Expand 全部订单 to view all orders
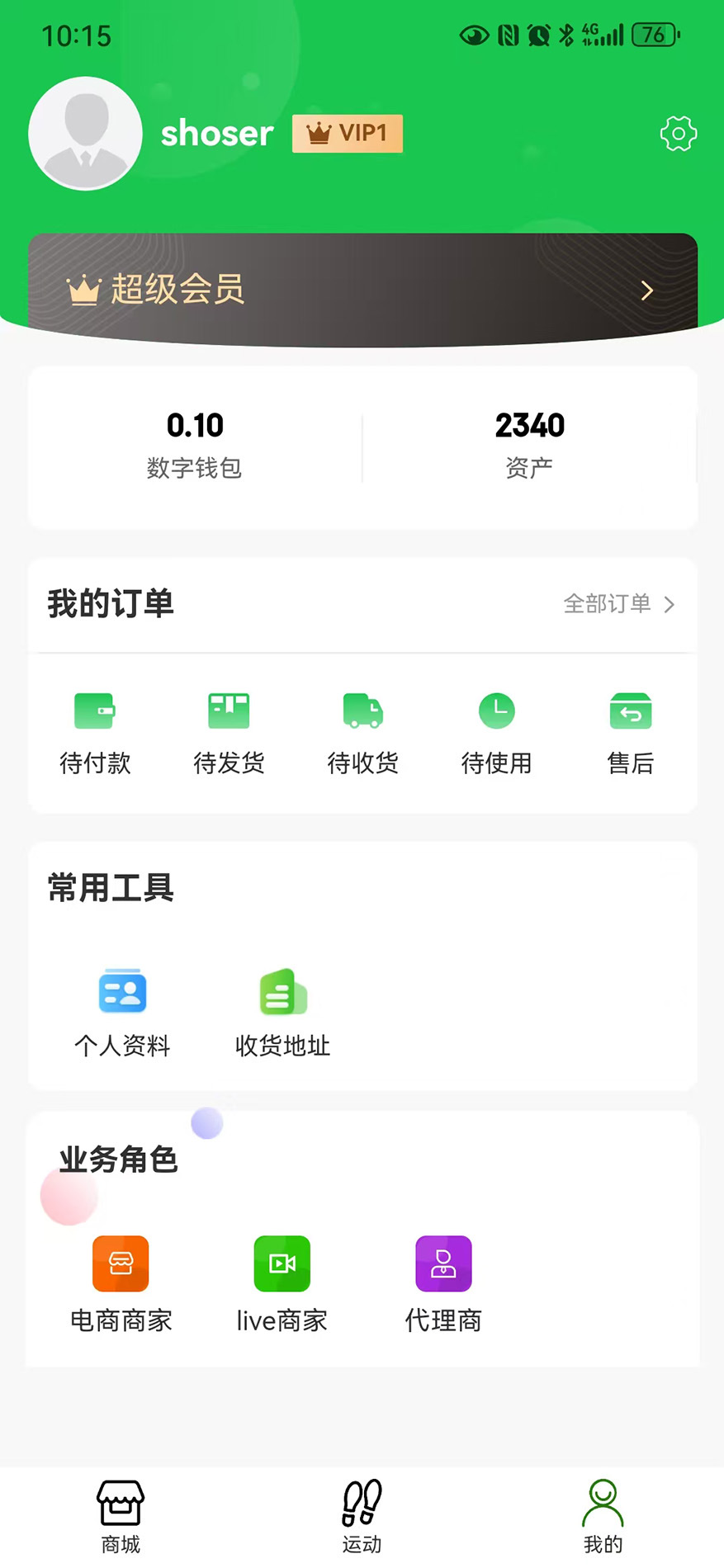The height and width of the screenshot is (1568, 724). point(618,604)
